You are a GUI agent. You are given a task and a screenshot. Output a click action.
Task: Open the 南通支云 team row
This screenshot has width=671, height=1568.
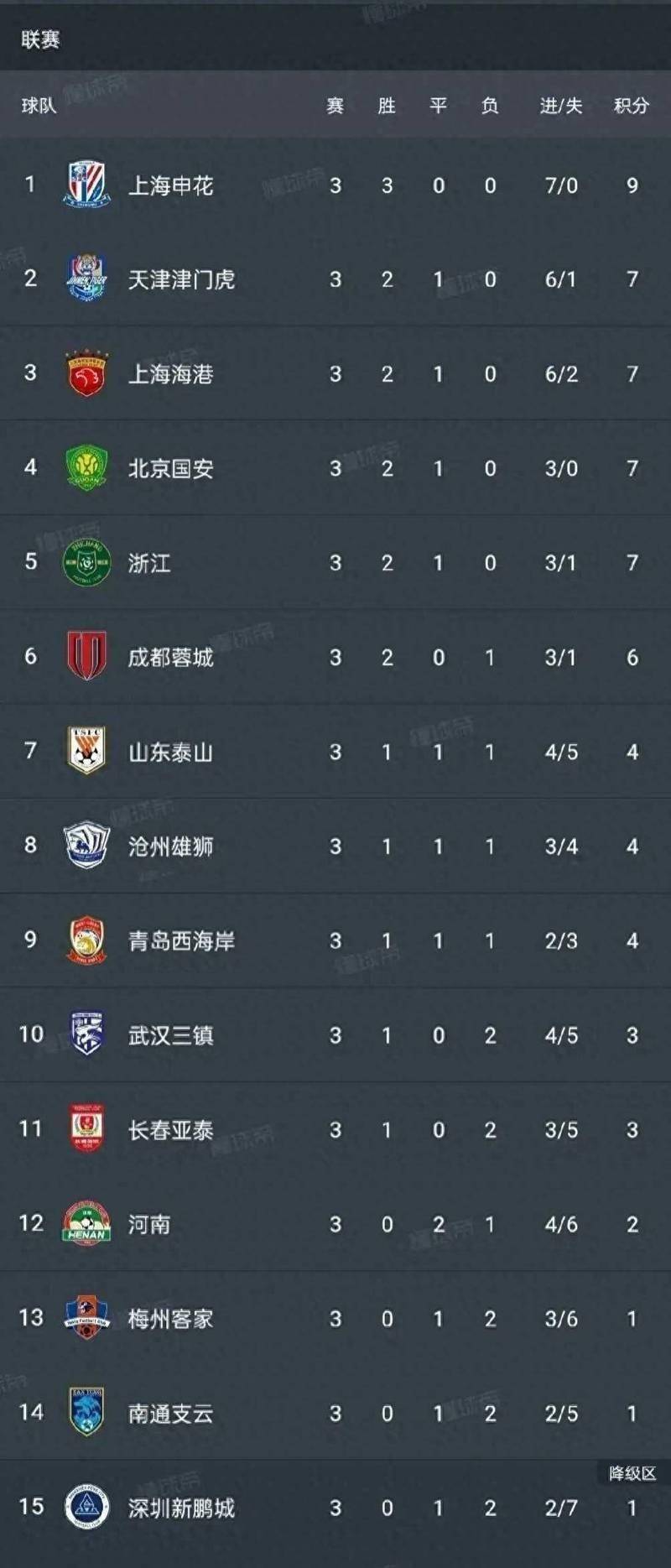click(x=170, y=1414)
